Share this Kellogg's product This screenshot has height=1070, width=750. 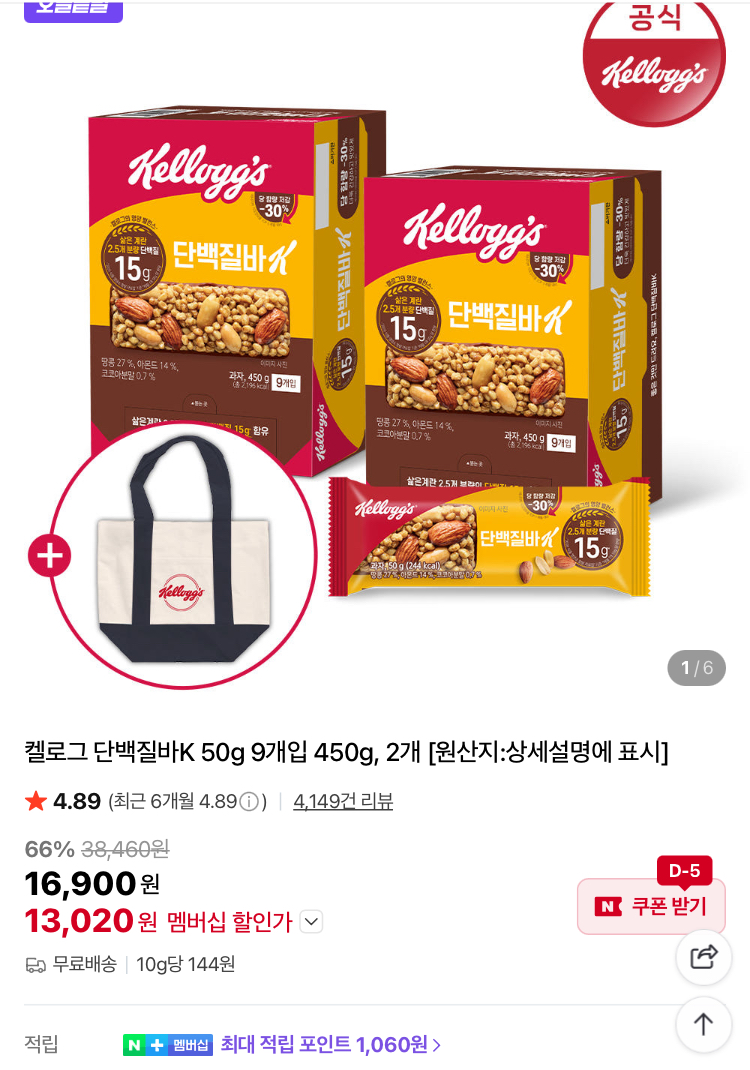tap(704, 957)
